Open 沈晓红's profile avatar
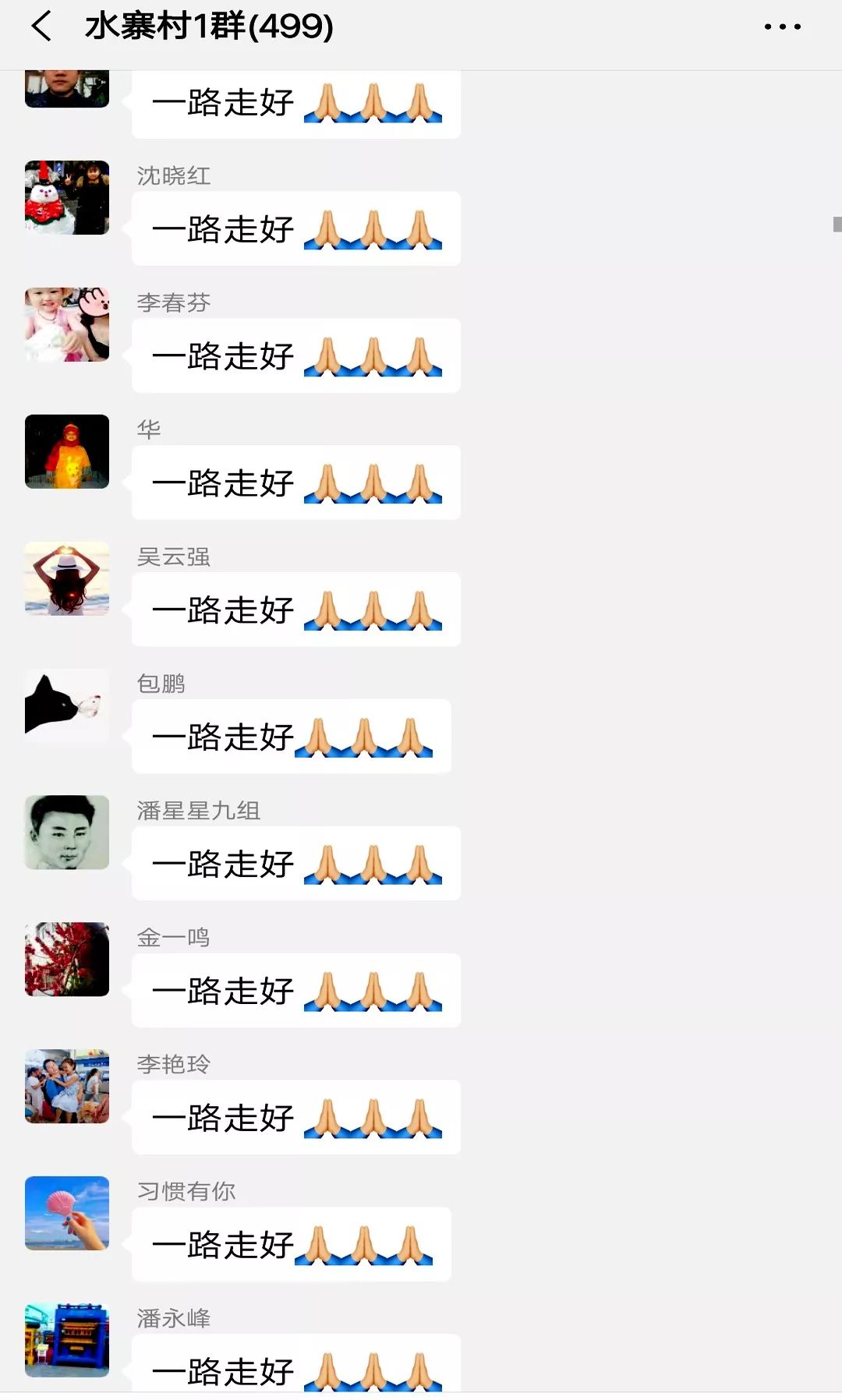842x1400 pixels. point(67,198)
